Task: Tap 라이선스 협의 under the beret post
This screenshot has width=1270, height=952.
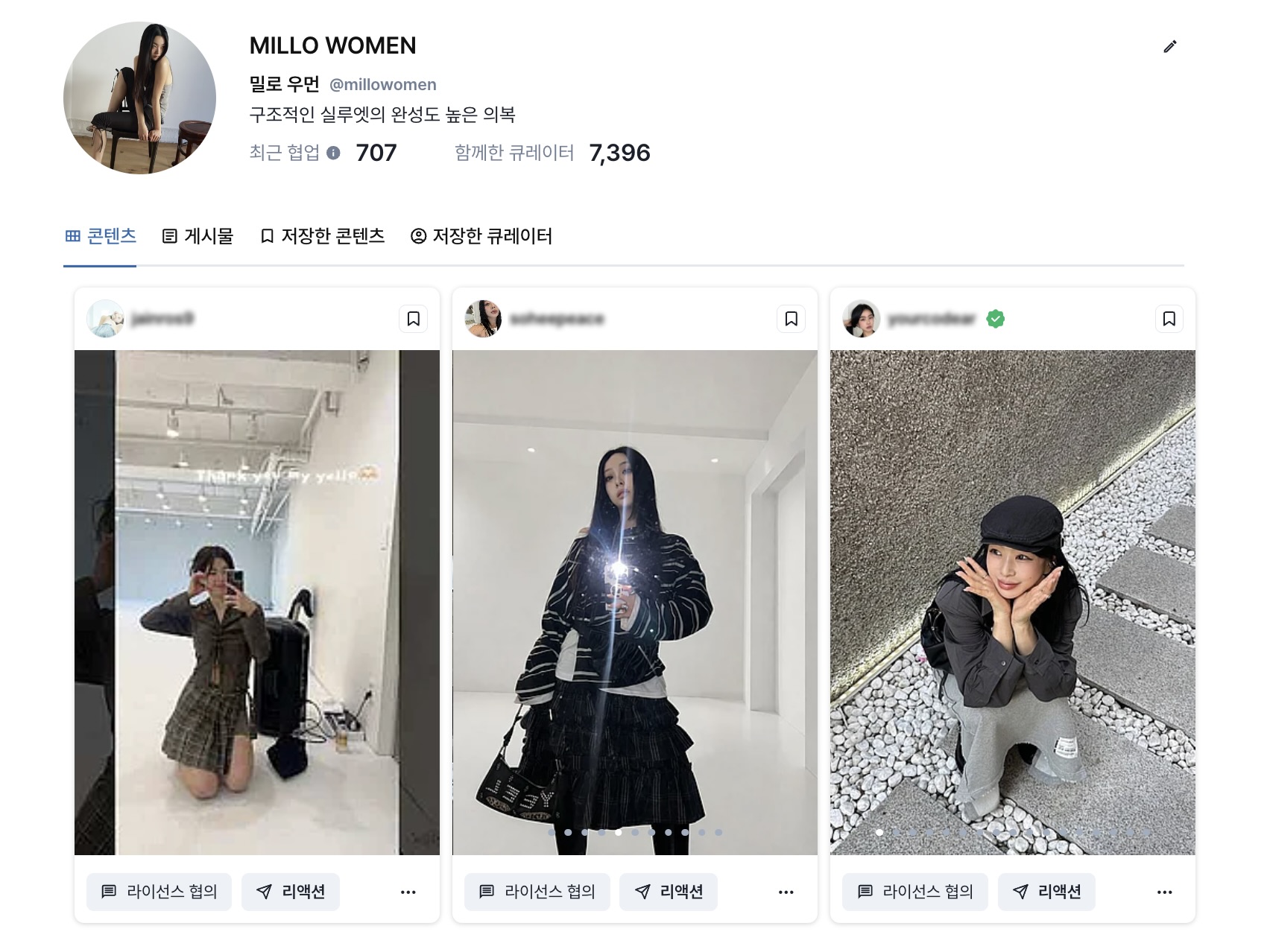Action: [x=914, y=892]
